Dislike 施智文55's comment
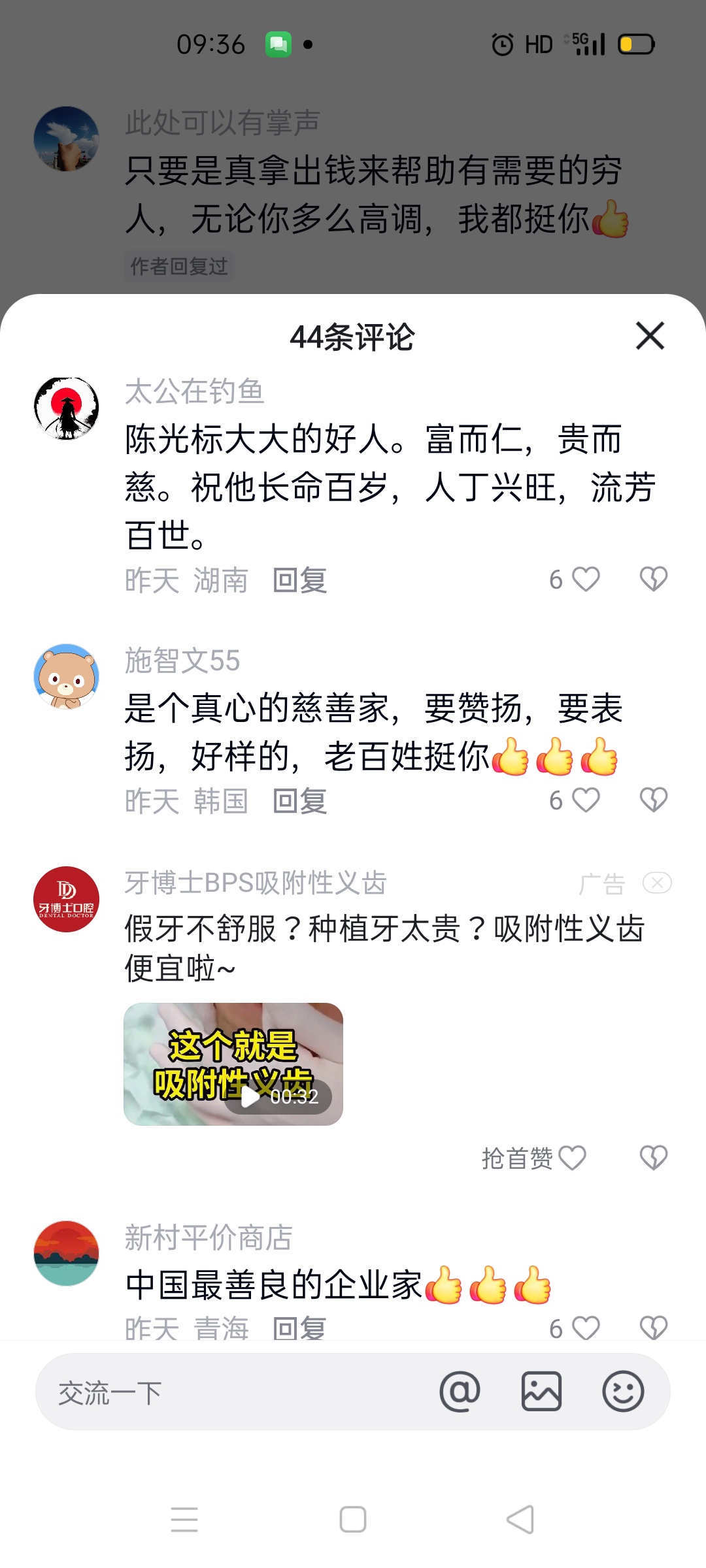 point(653,800)
